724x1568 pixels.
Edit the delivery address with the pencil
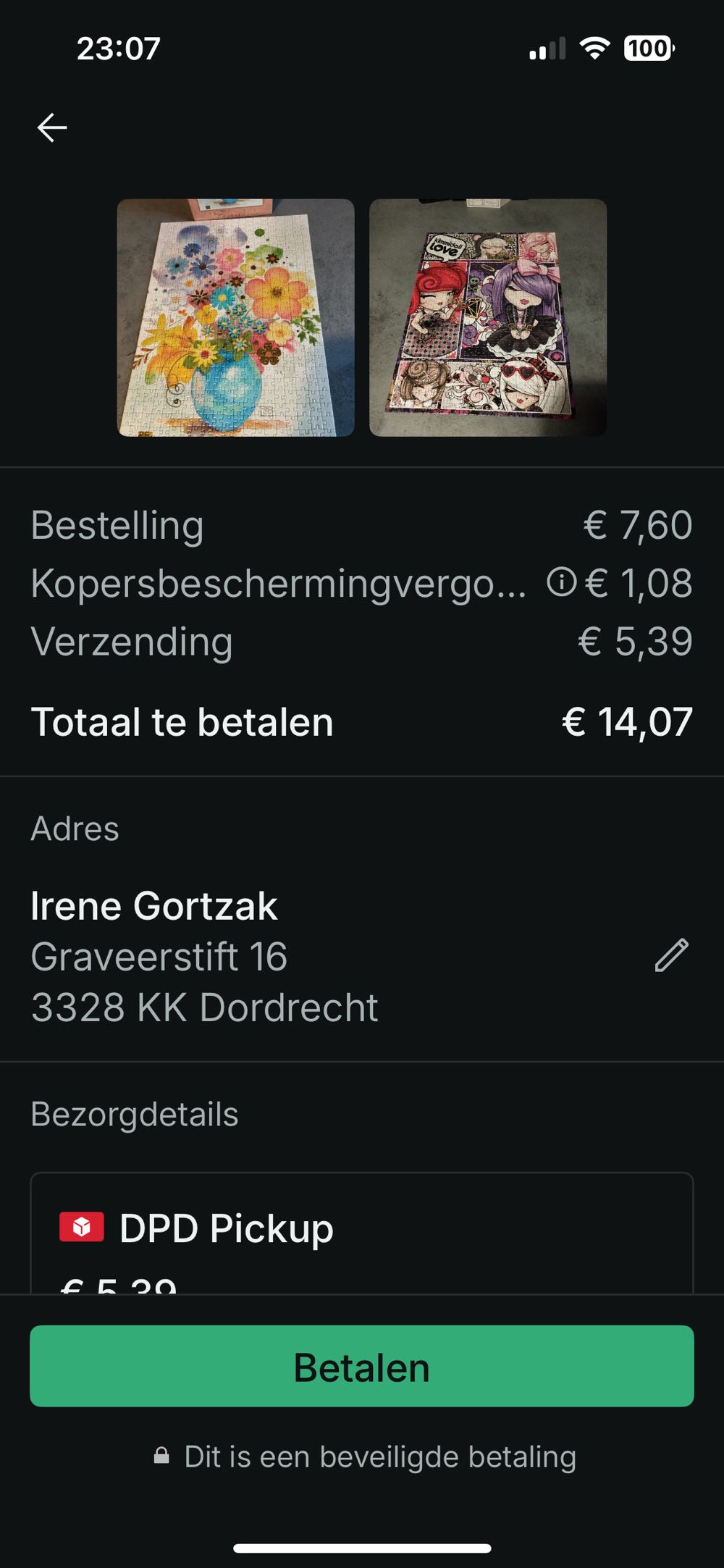[671, 955]
